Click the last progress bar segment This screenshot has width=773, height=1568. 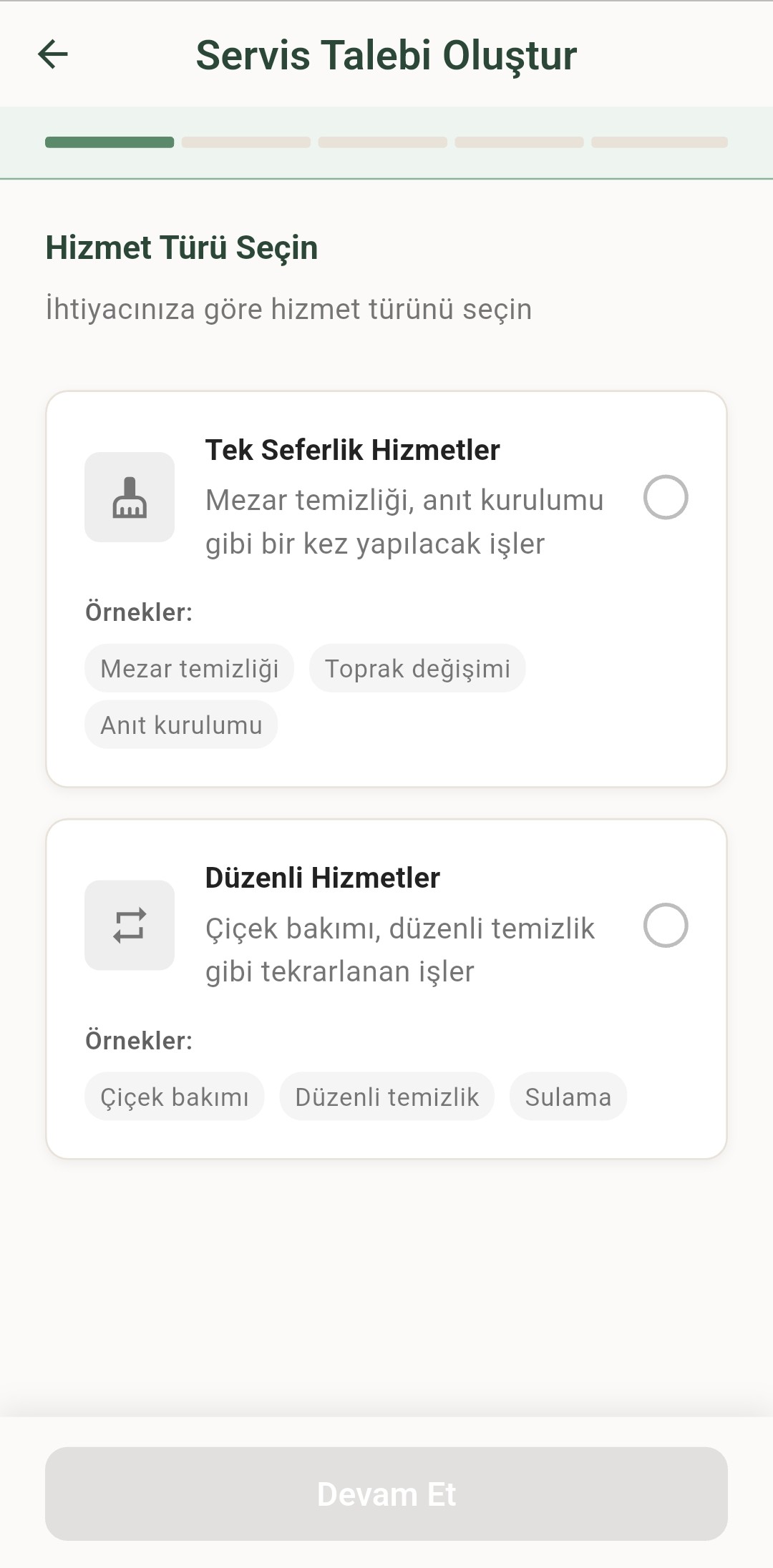(x=660, y=142)
